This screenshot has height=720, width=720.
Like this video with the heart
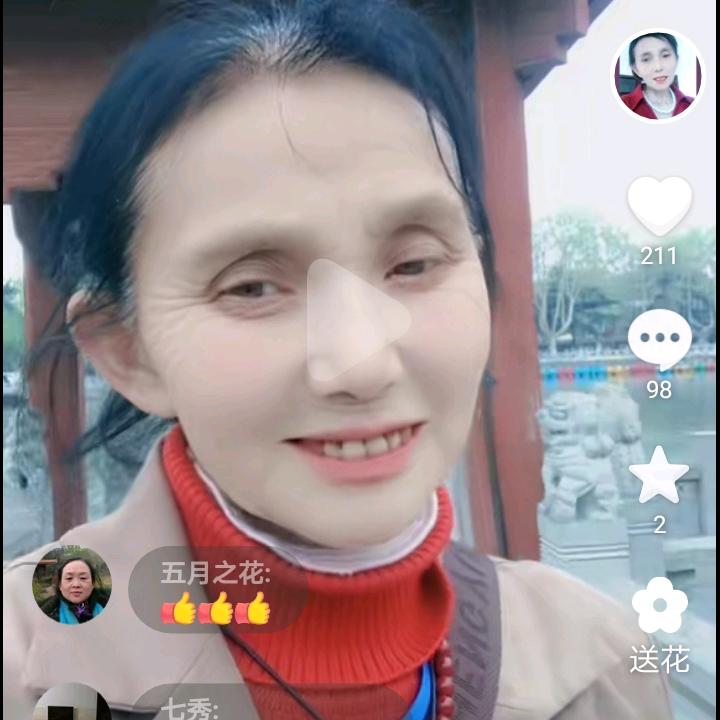click(x=659, y=206)
